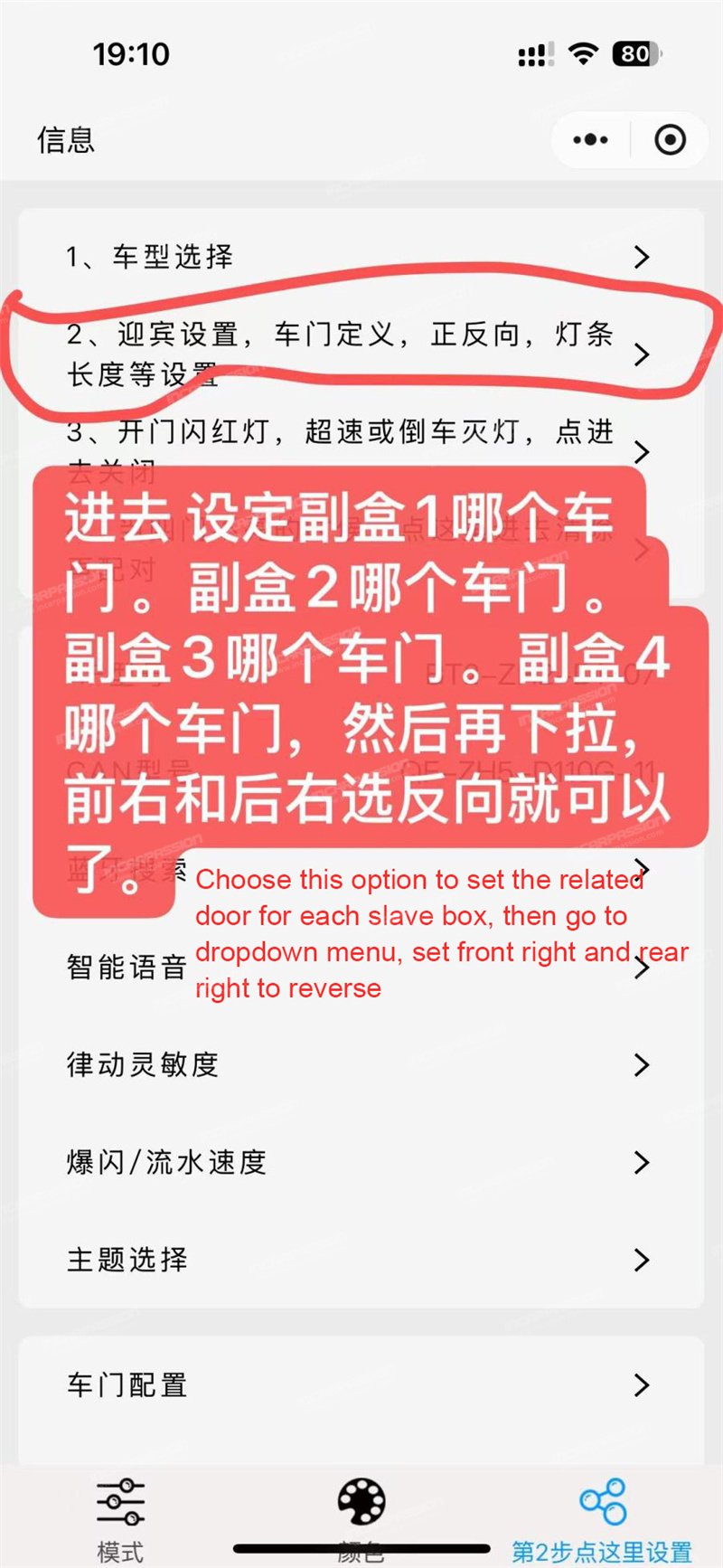Open 律动灵敏度 sensitivity setting

tap(360, 1064)
